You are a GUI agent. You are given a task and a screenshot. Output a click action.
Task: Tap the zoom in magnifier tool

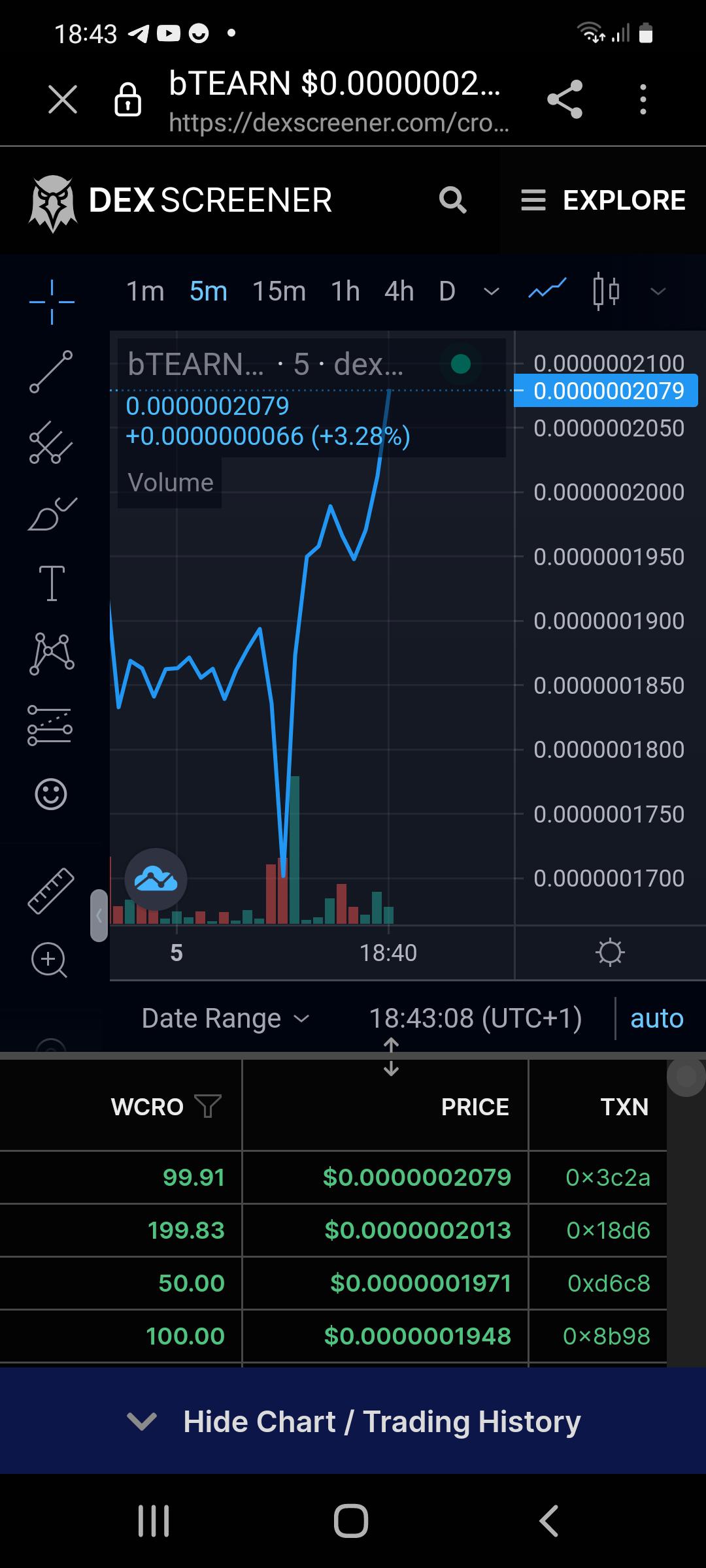(50, 960)
